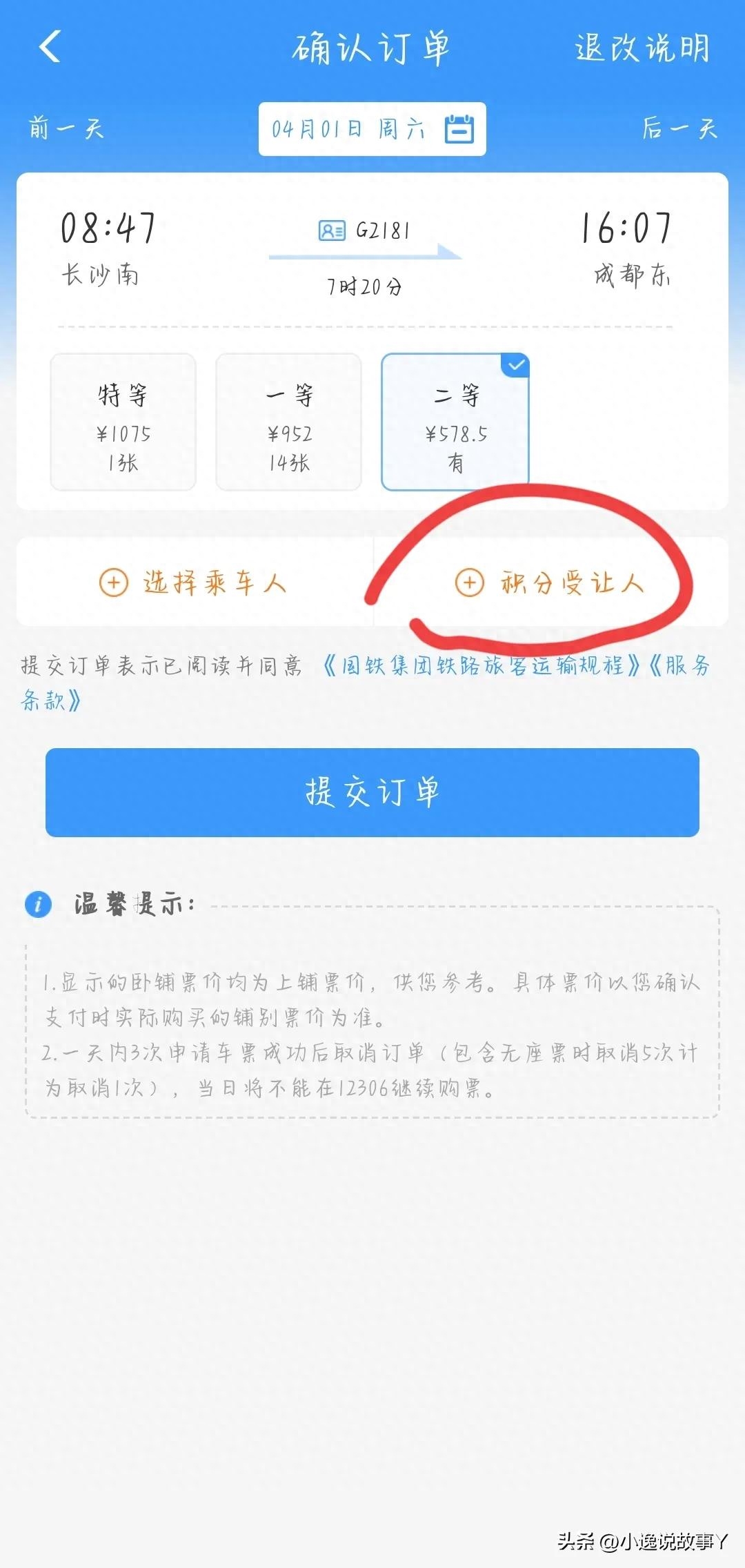The image size is (745, 1568).
Task: Select 特等 seat at ¥1075
Action: pos(123,422)
